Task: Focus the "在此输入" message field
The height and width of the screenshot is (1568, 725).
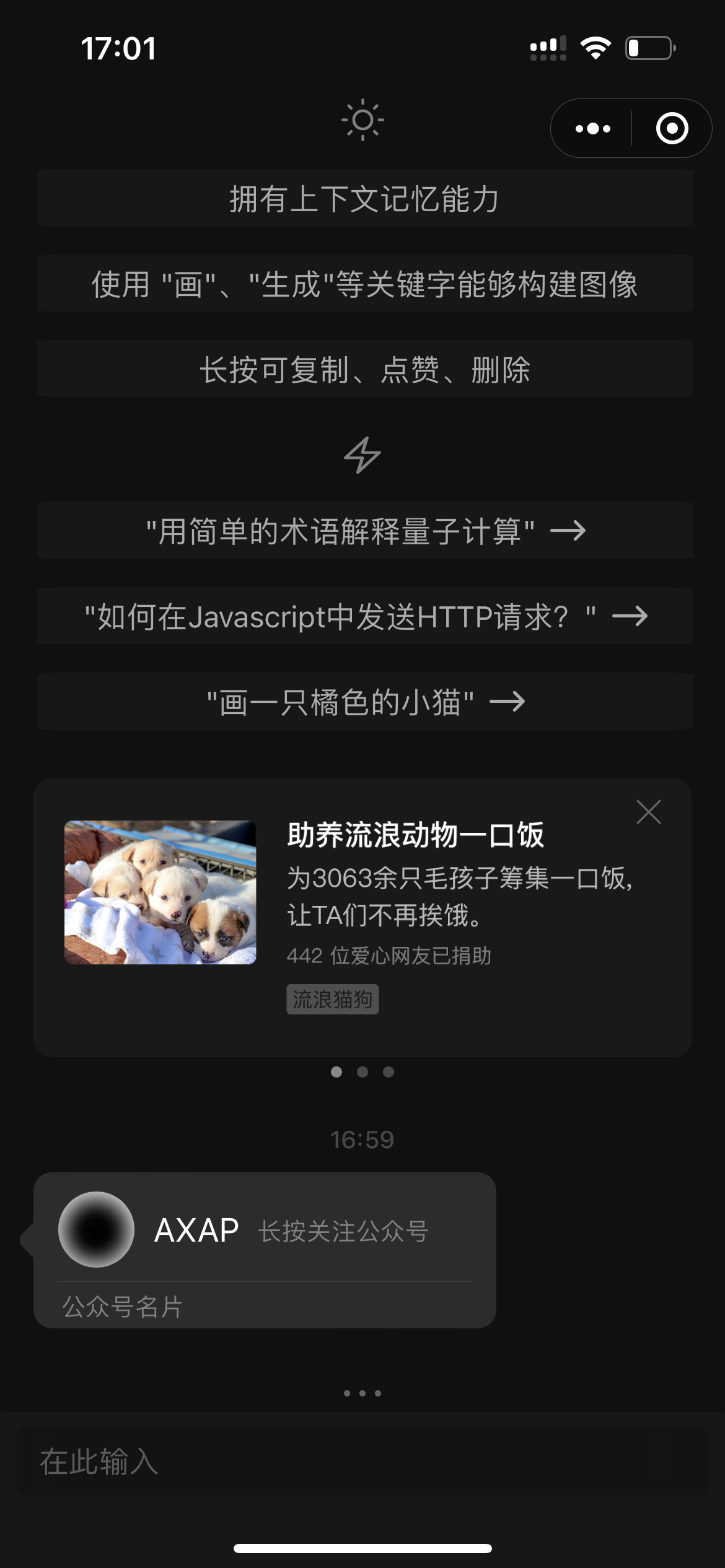Action: pyautogui.click(x=362, y=1461)
